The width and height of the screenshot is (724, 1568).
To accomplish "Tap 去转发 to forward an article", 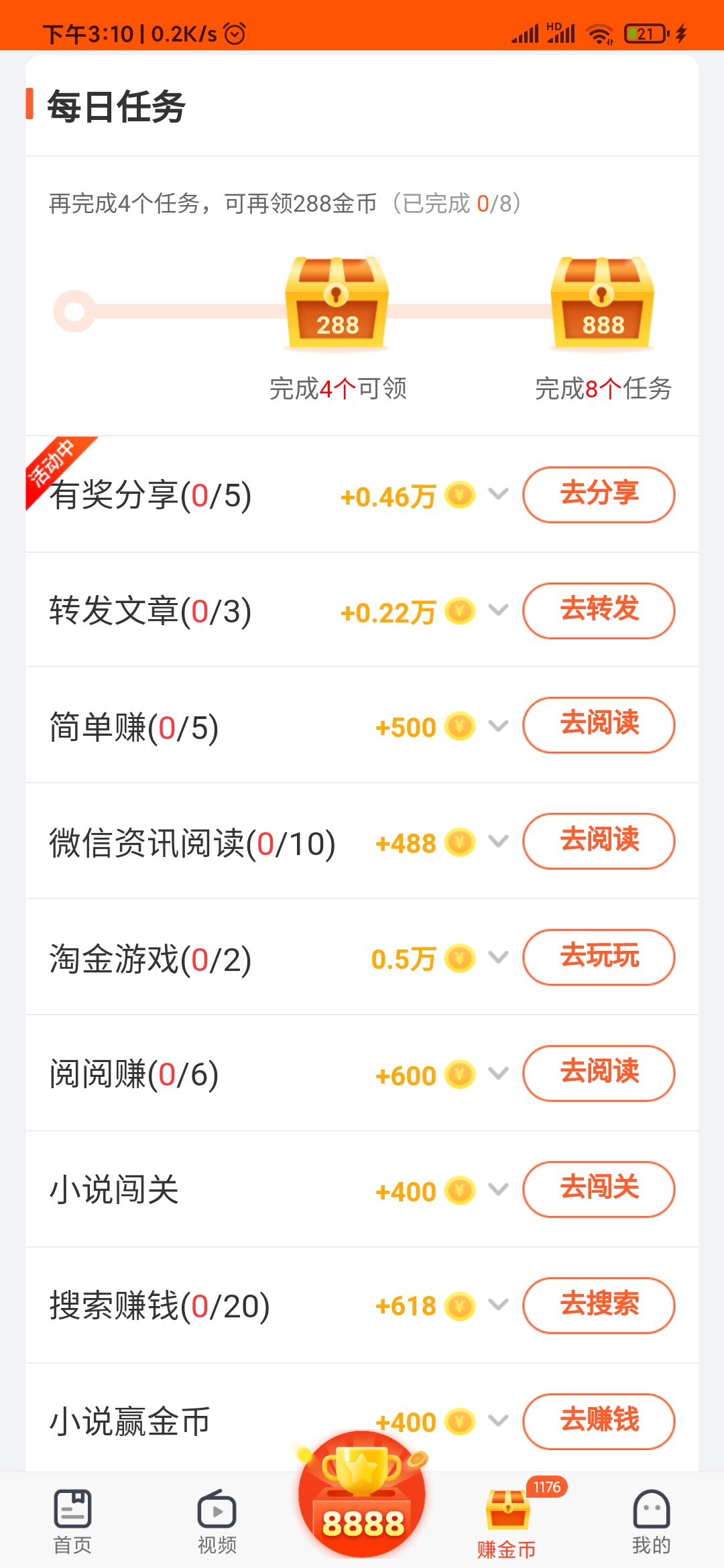I will pos(598,610).
